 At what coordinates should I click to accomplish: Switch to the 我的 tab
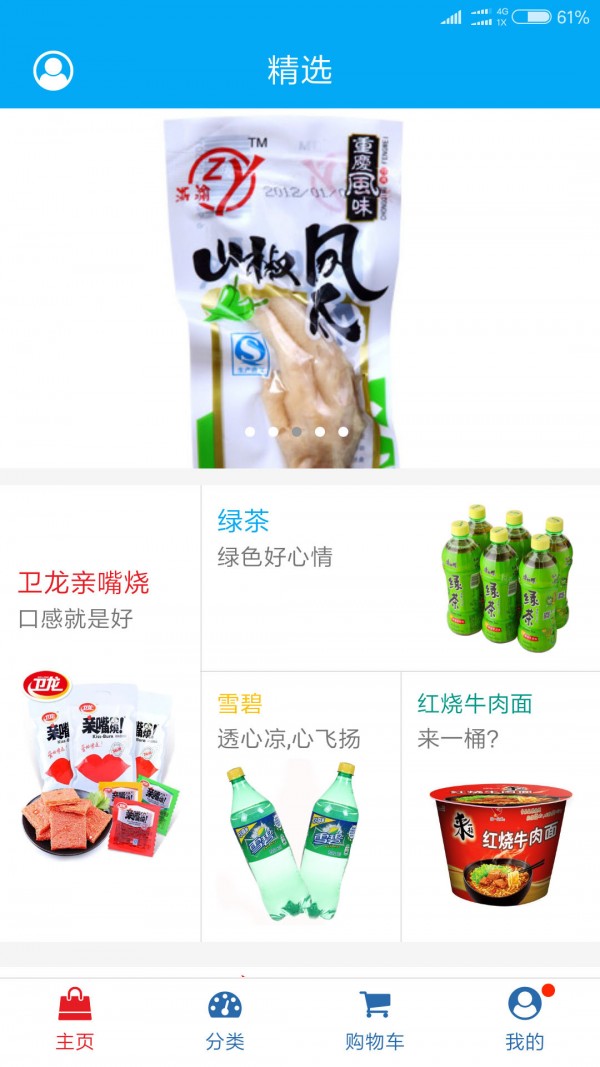[x=524, y=1020]
